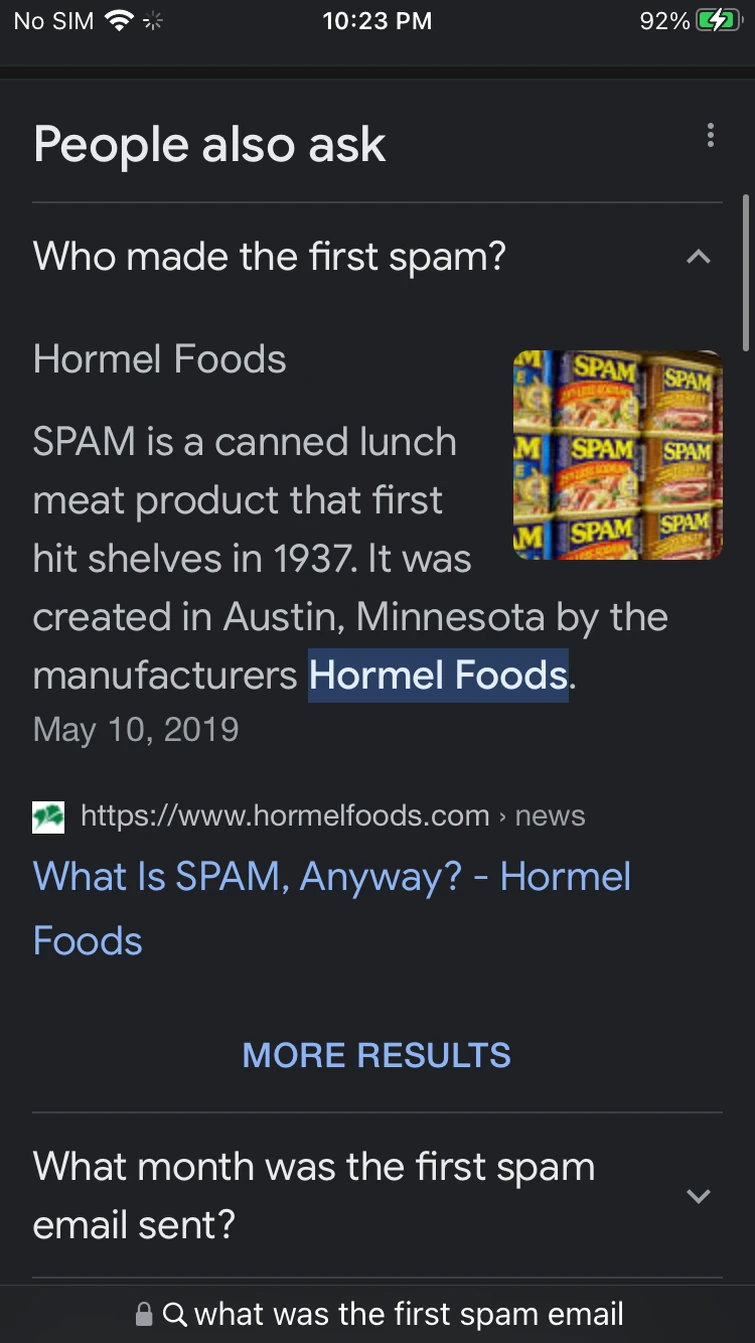755x1343 pixels.
Task: Collapse the "Who made the first spam?" answer
Action: (698, 258)
